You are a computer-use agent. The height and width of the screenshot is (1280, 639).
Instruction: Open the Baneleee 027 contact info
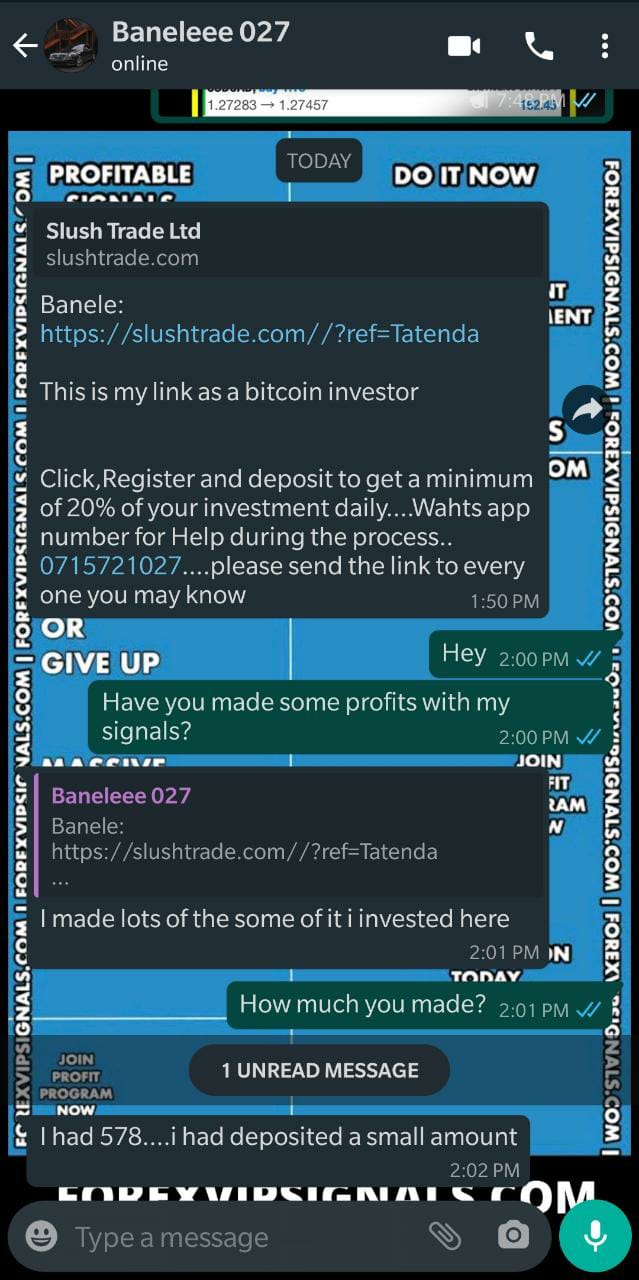pos(200,45)
